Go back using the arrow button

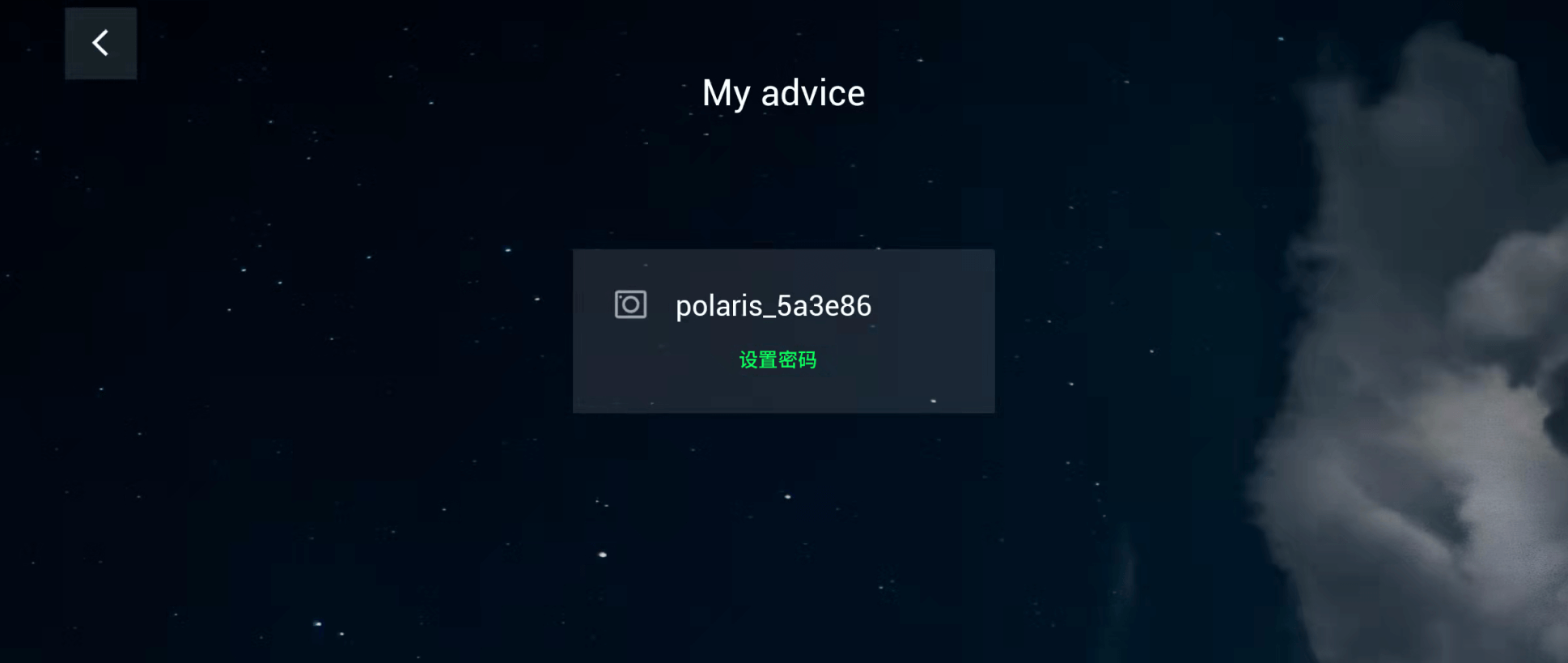click(x=100, y=43)
